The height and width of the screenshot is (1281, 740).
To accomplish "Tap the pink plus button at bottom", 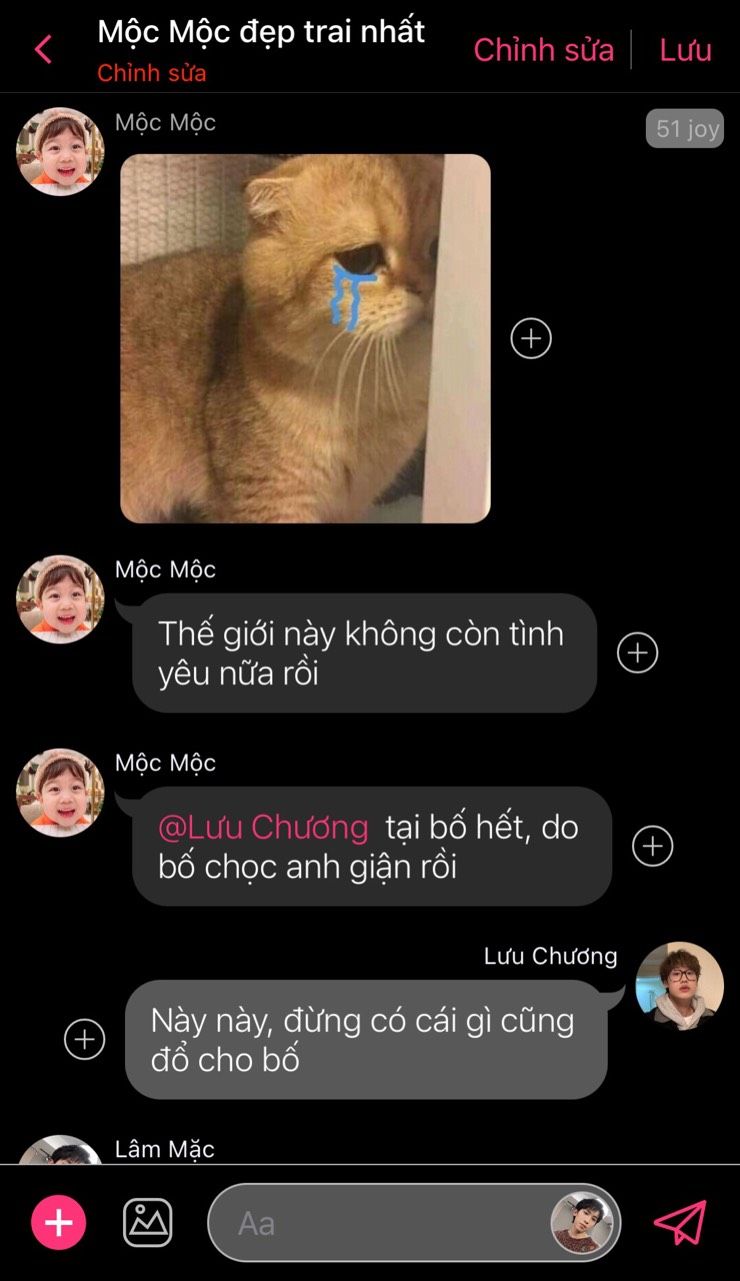I will 59,1222.
